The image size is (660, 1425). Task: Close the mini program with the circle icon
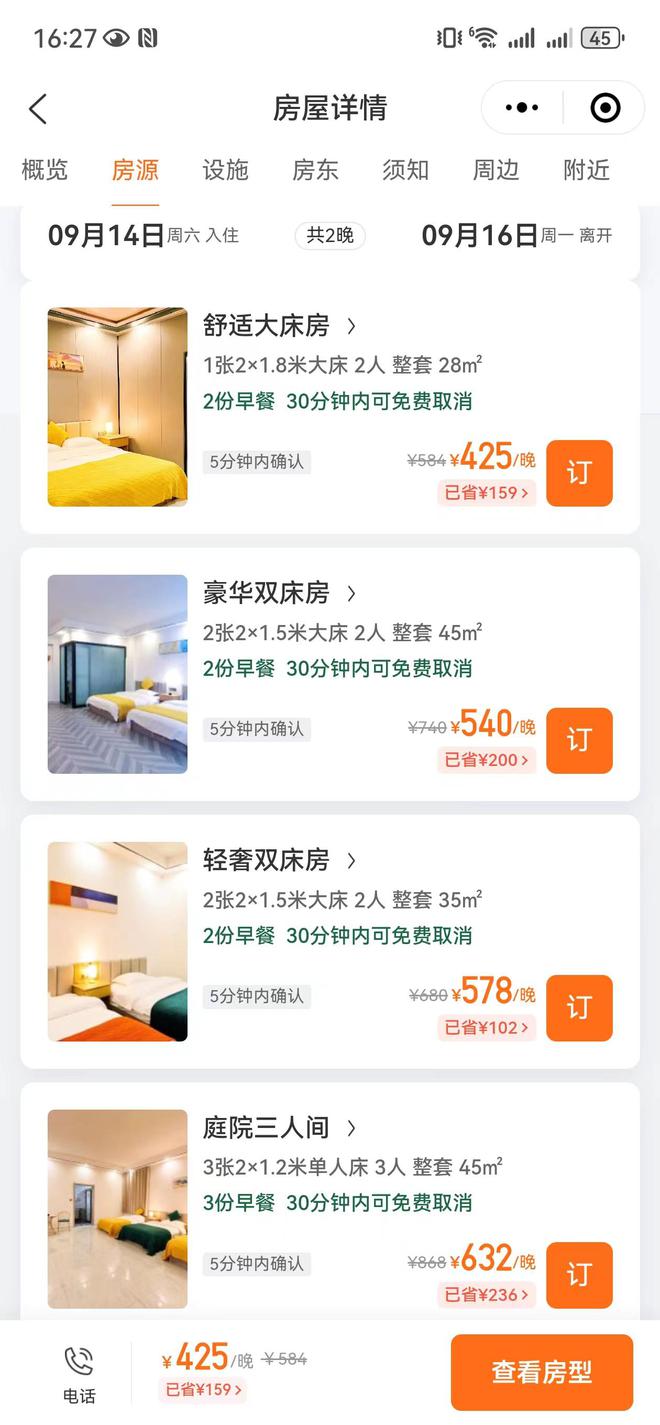[605, 108]
